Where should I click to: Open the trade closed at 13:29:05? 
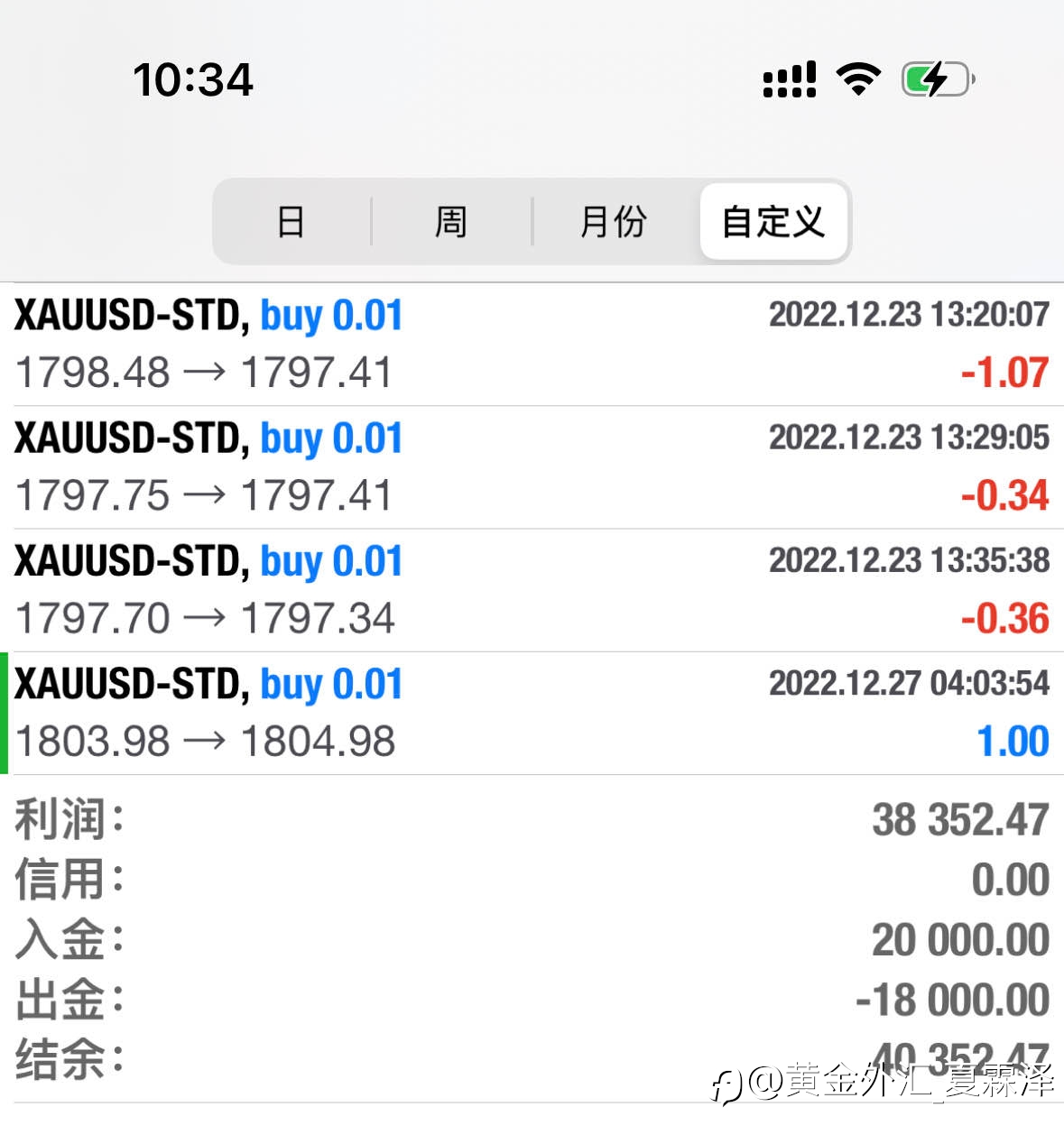532,467
